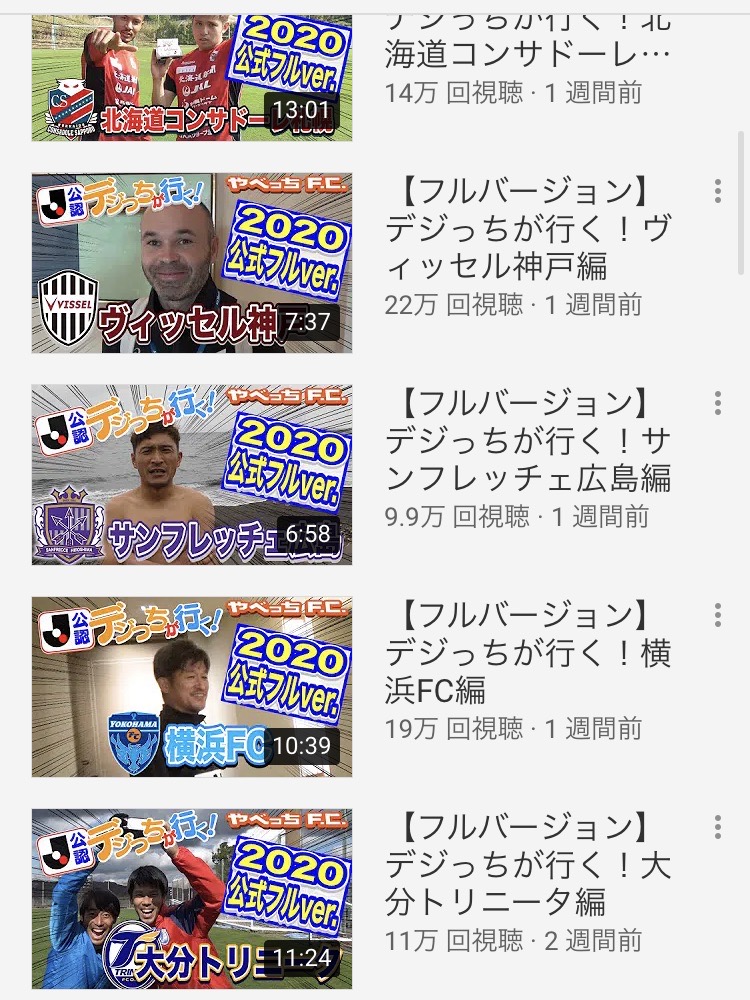Viewport: 750px width, 1000px height.
Task: Select the サンフレッチェ広島編 video title
Action: click(x=528, y=441)
